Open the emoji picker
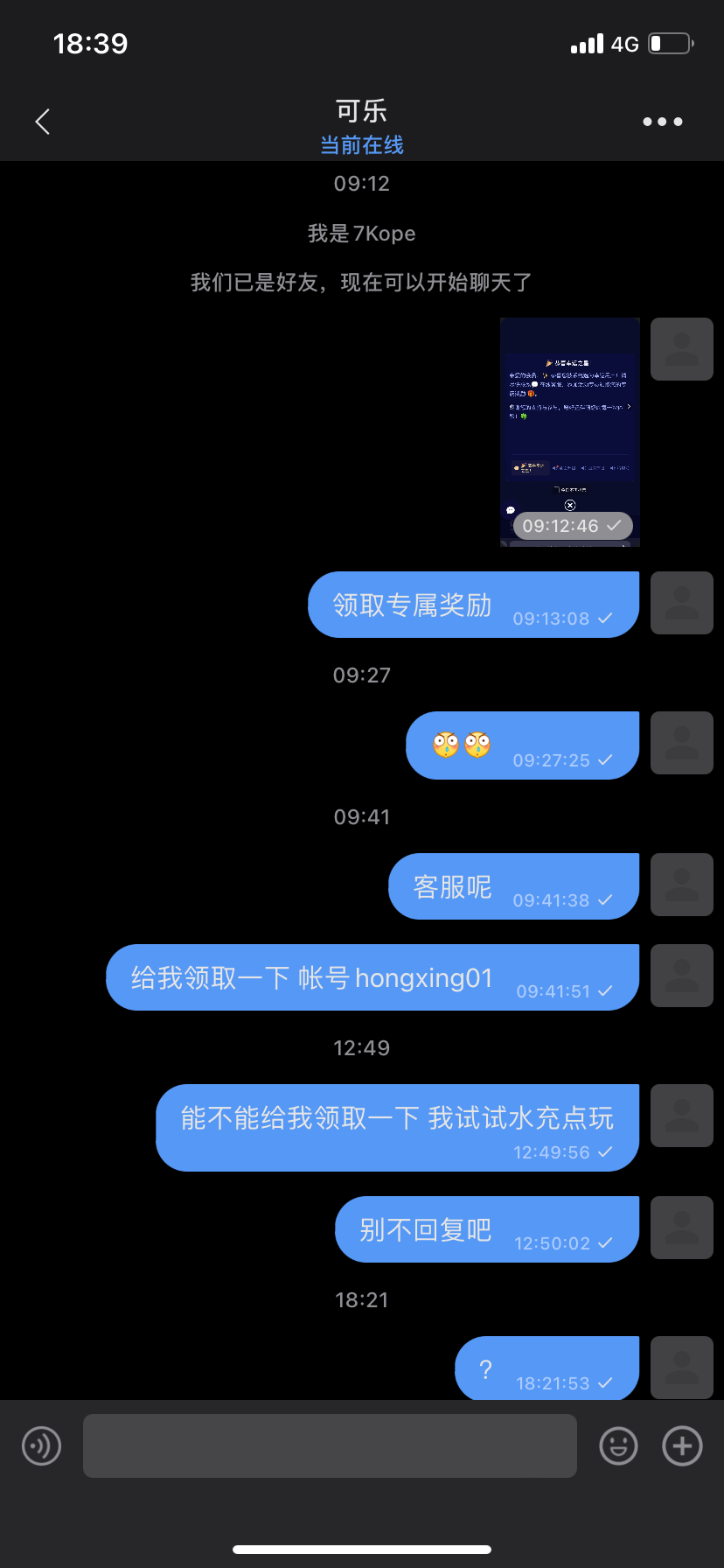Image resolution: width=724 pixels, height=1568 pixels. (x=618, y=1445)
